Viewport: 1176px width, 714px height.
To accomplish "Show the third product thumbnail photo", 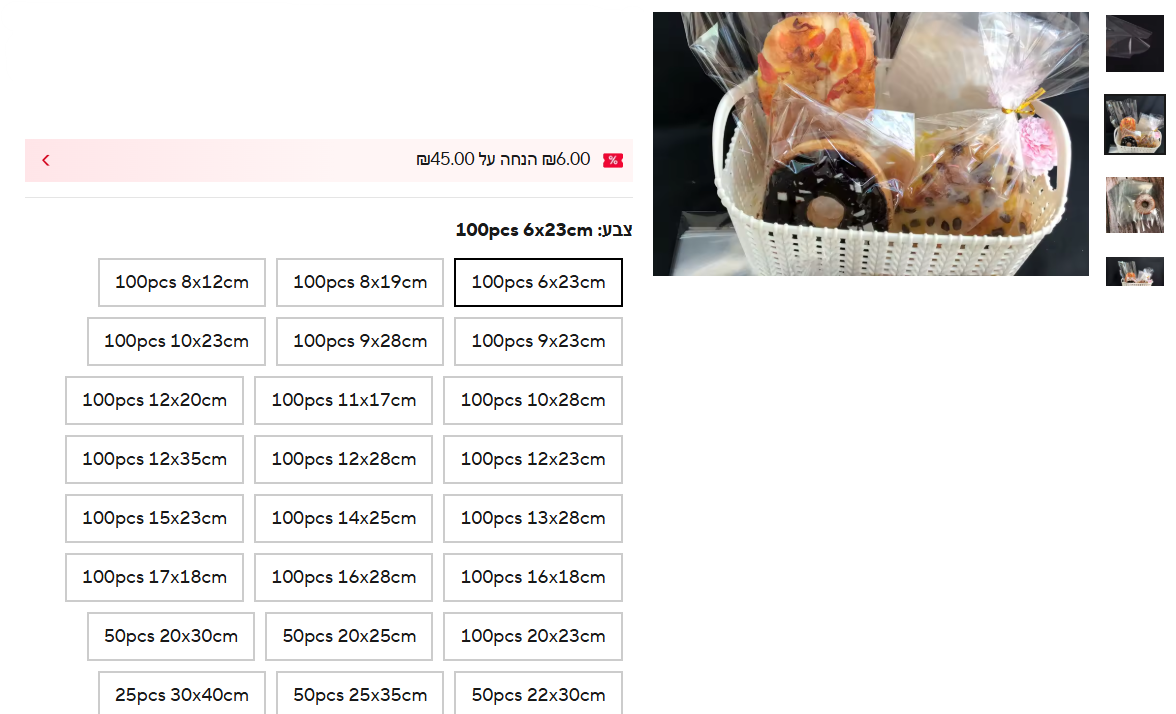I will point(1134,205).
